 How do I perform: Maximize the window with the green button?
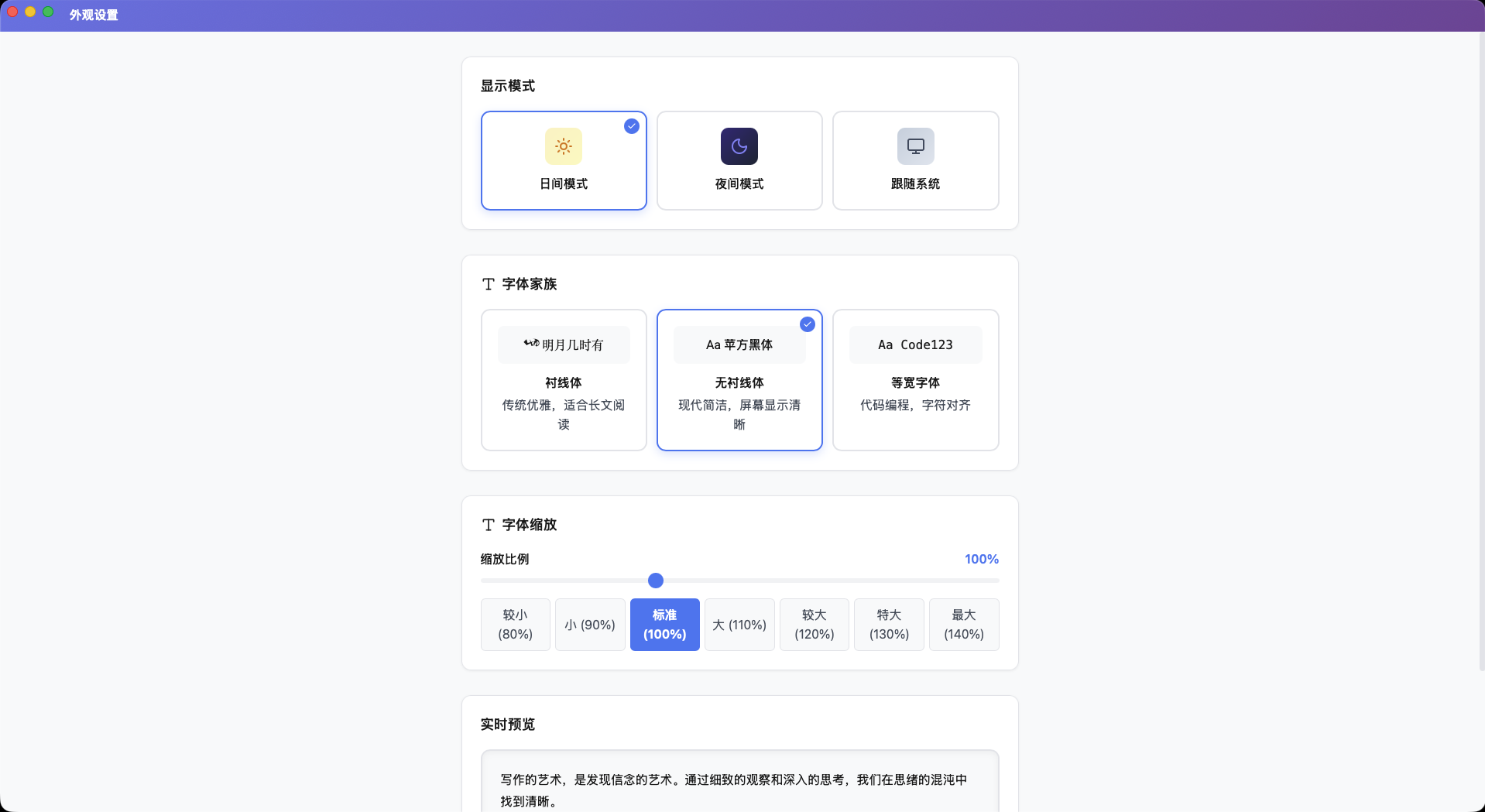(x=48, y=12)
